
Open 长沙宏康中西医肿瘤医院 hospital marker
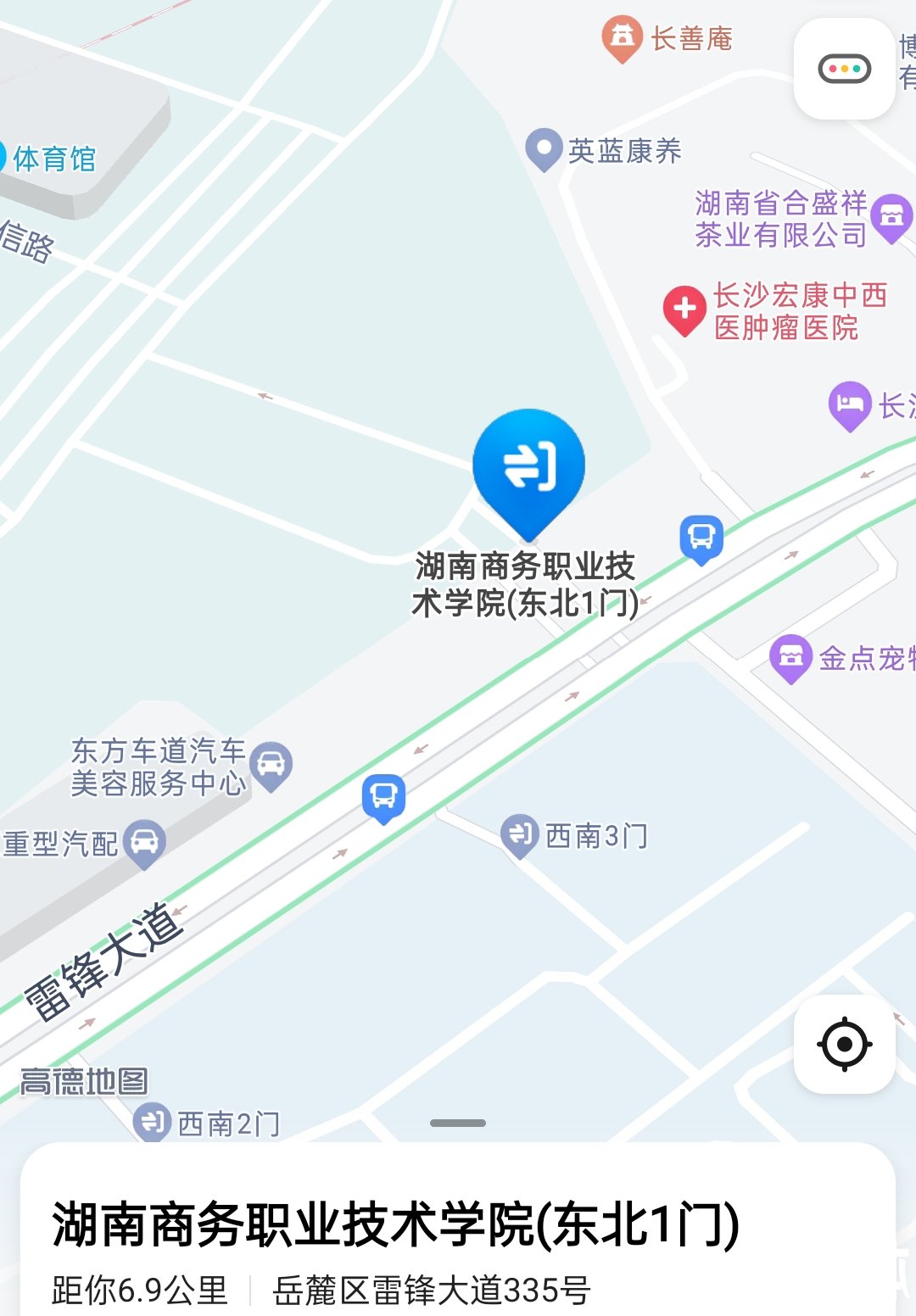[684, 309]
